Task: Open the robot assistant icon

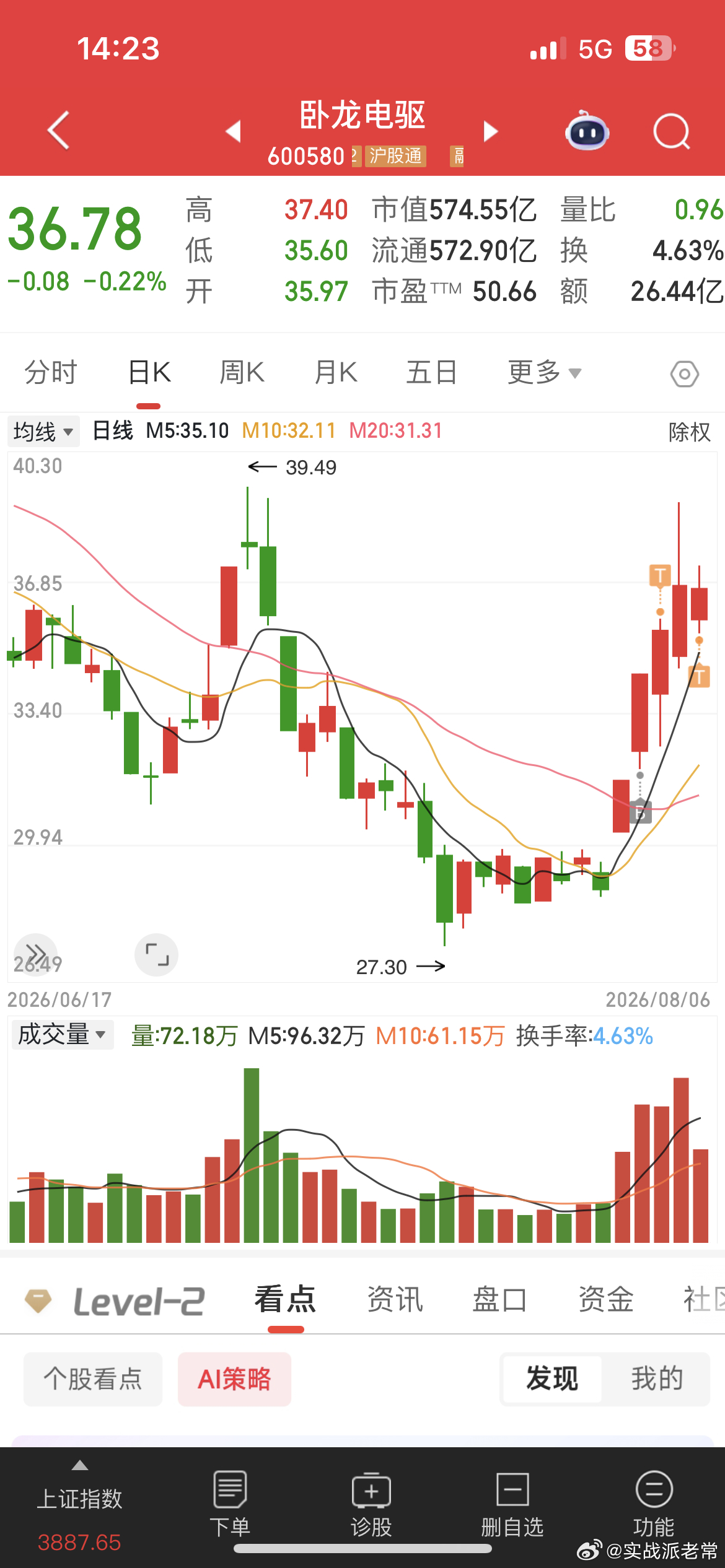Action: click(587, 130)
